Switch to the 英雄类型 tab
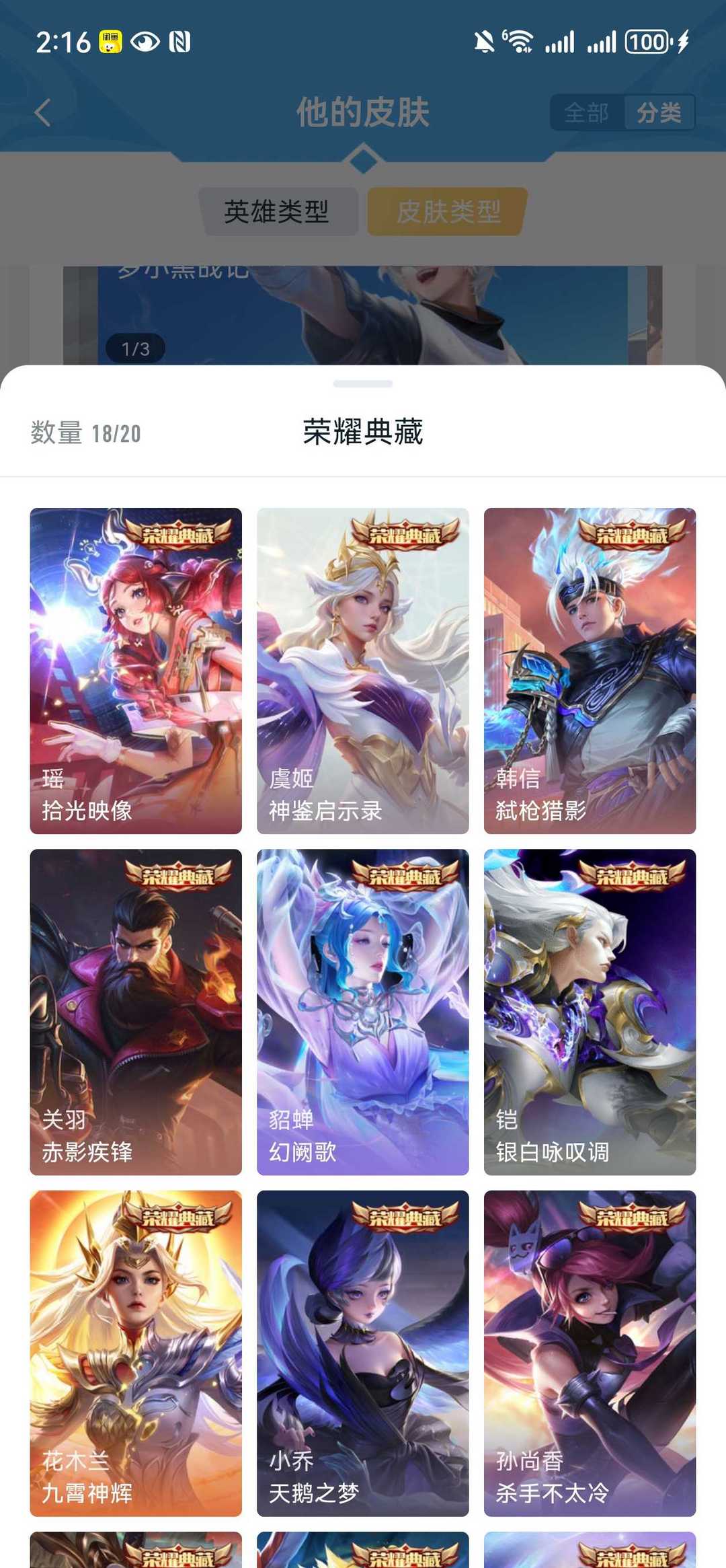The image size is (726, 1568). (277, 212)
